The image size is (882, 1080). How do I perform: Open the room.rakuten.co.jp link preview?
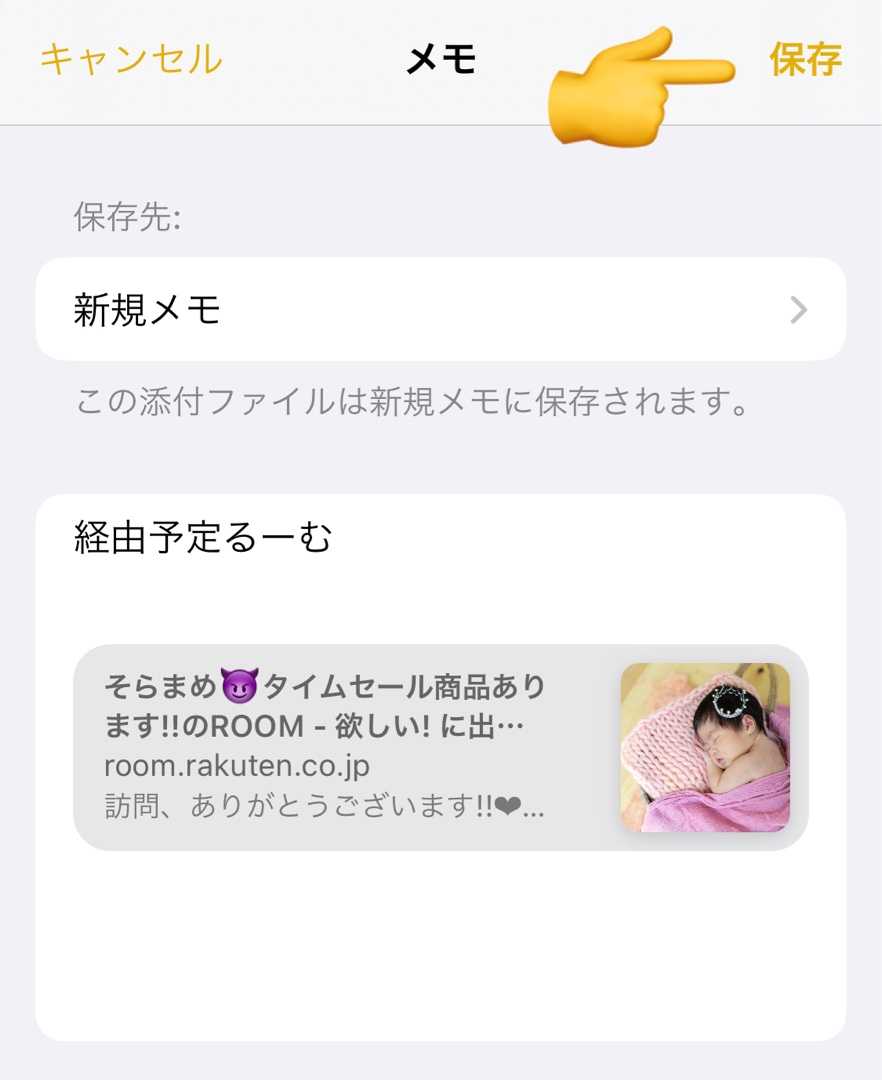coord(440,747)
